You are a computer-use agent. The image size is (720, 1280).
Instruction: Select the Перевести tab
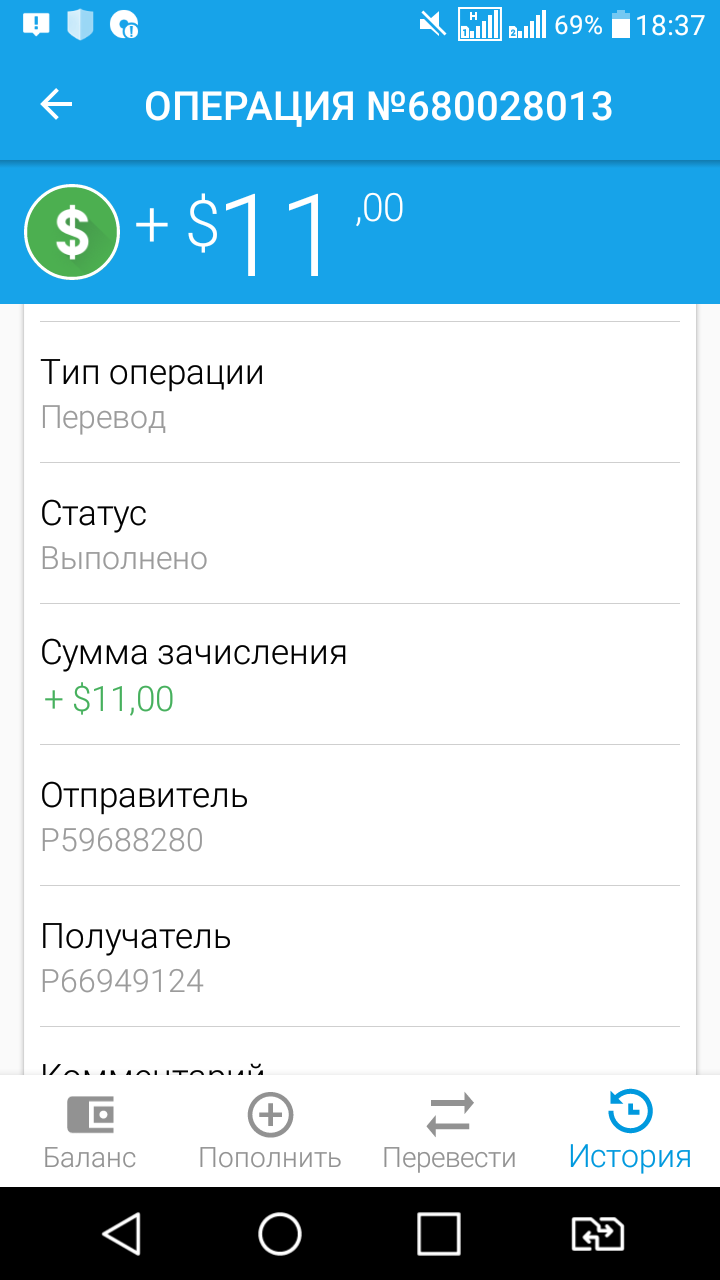450,1132
